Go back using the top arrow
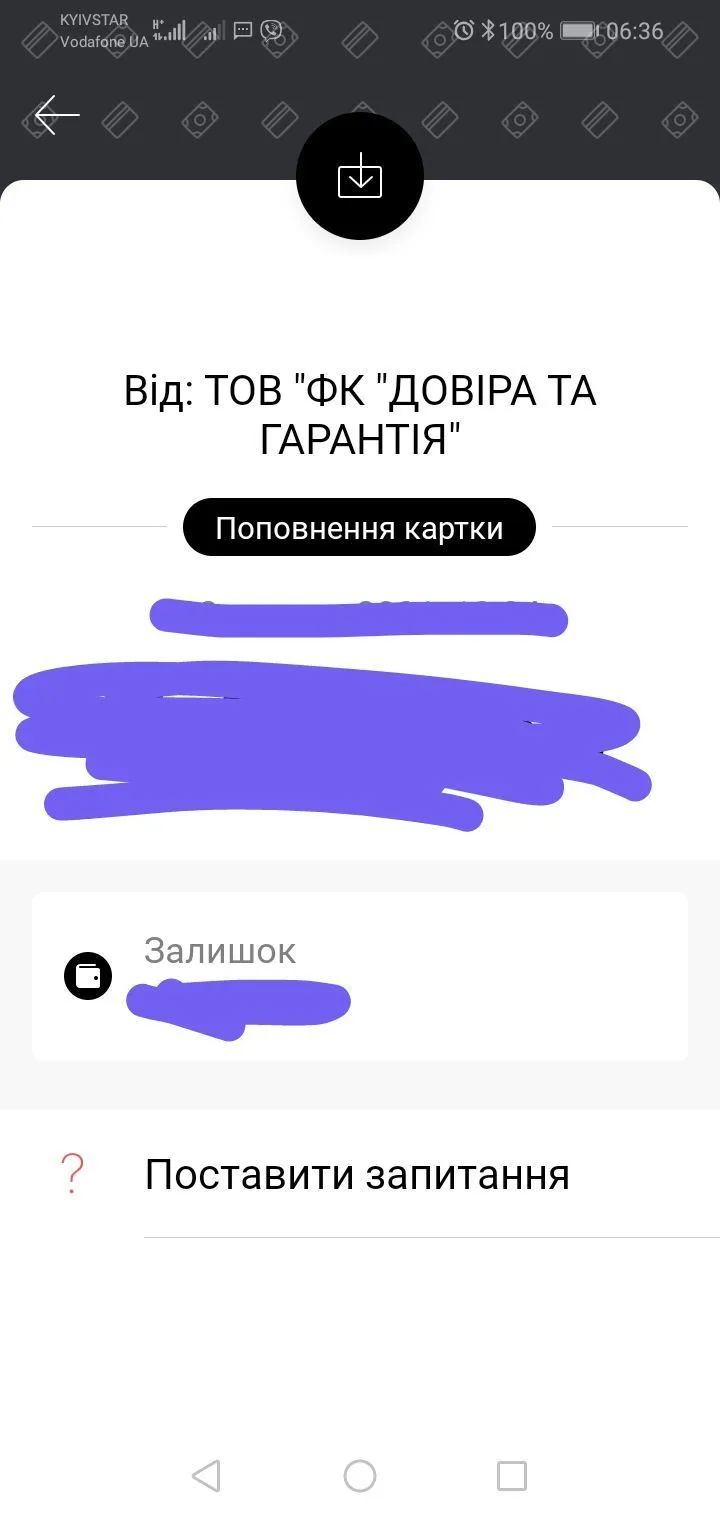The width and height of the screenshot is (720, 1520). 56,116
